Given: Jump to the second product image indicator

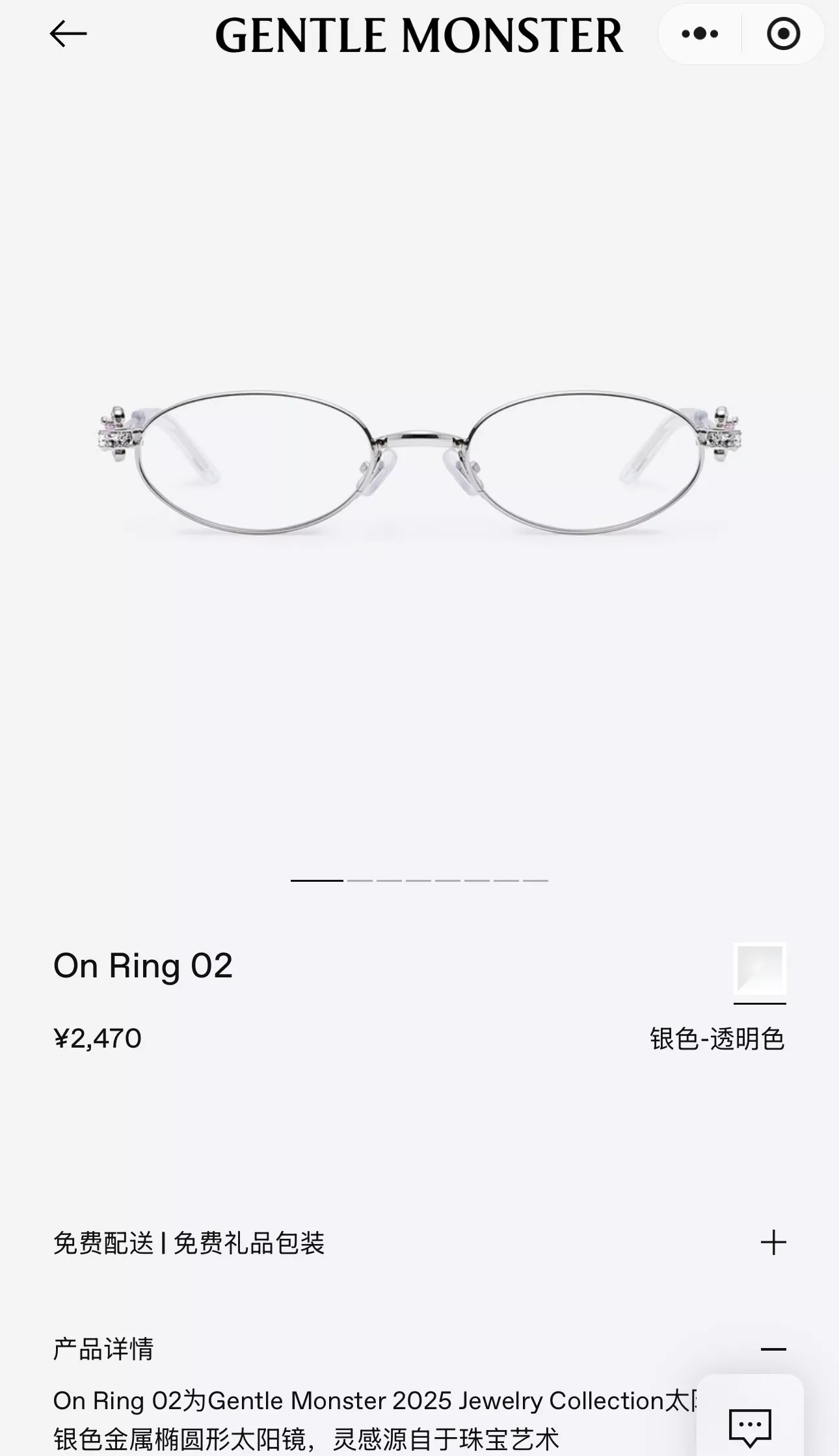Looking at the screenshot, I should (x=360, y=880).
